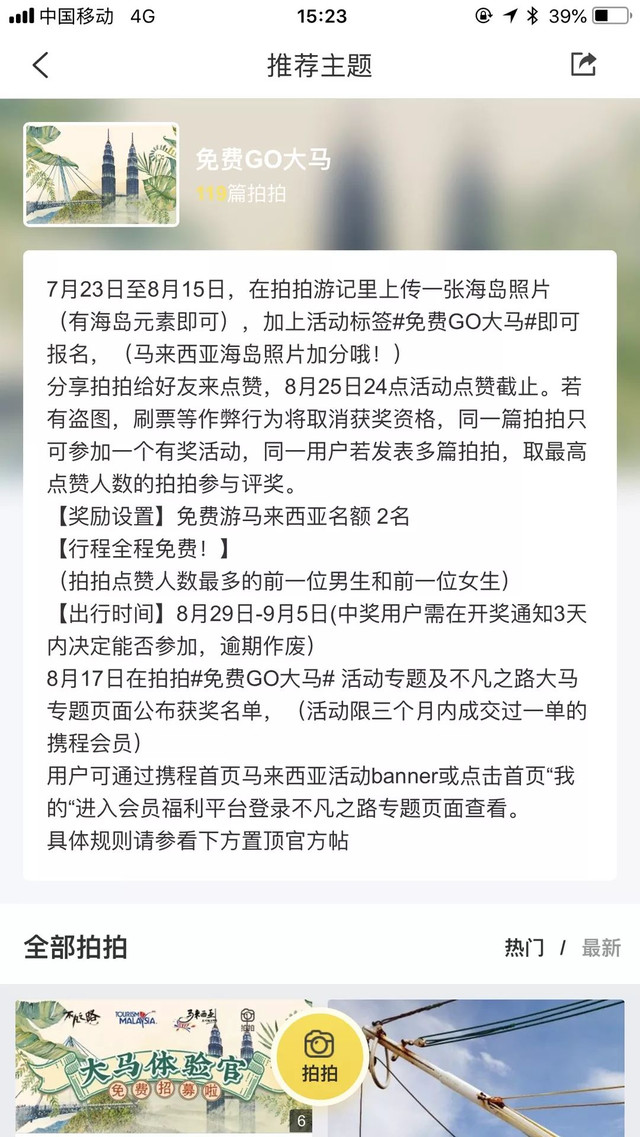Screen dimensions: 640x1137
Task: Share this recommended theme
Action: click(583, 65)
